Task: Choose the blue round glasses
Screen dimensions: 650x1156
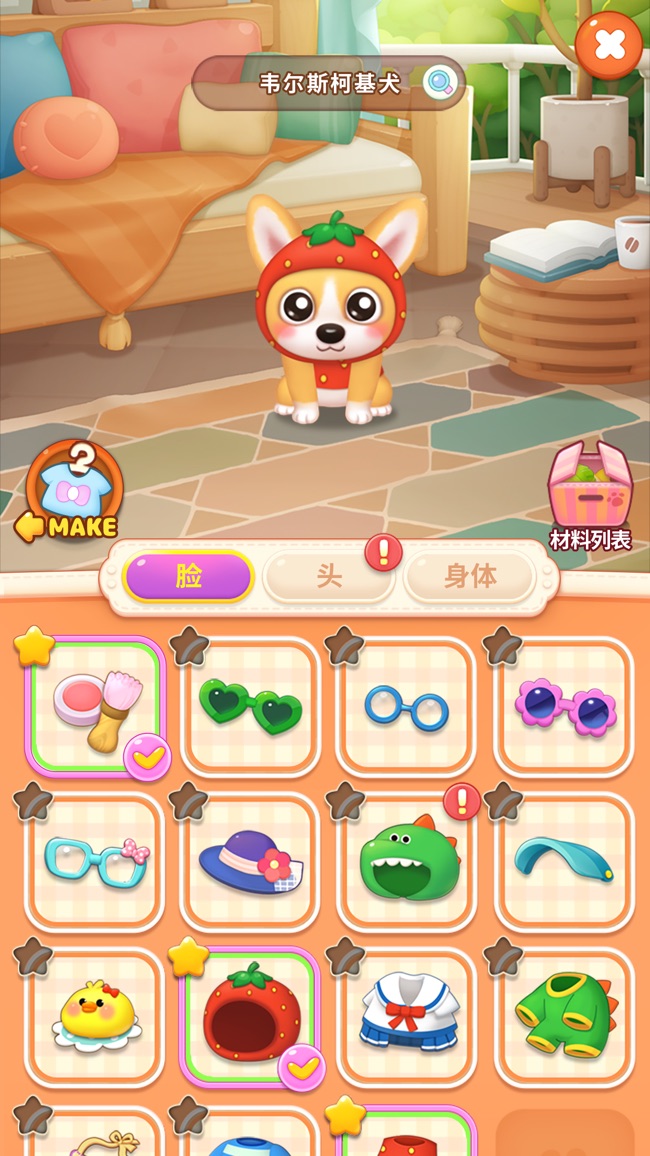Action: click(406, 707)
